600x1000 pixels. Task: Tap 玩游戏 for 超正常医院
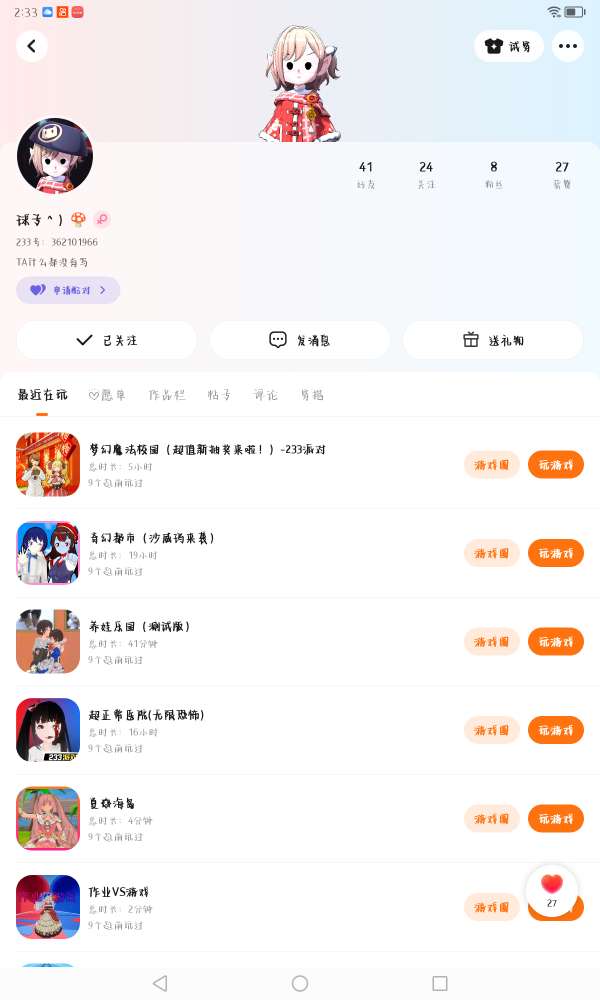[556, 730]
